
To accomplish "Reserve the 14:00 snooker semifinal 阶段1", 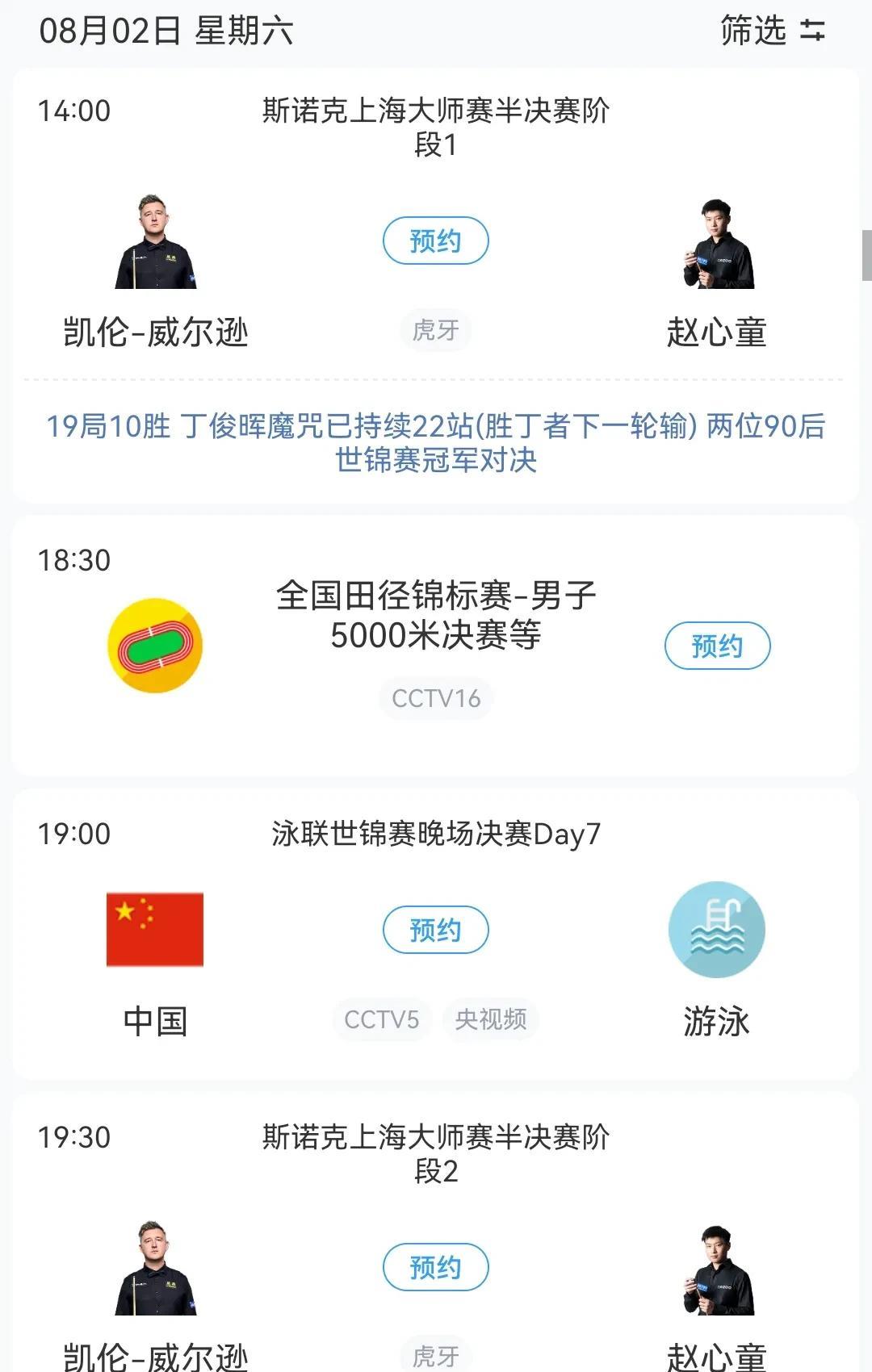I will 435,241.
